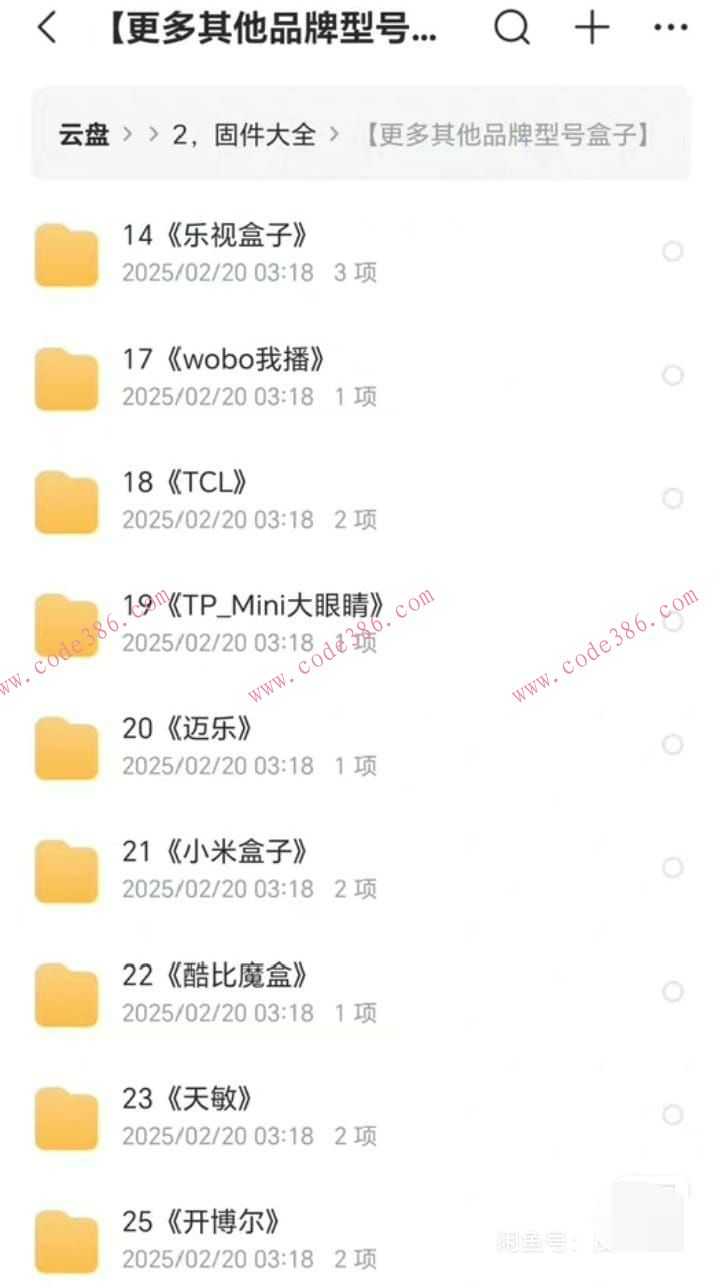
Task: Open the search icon at the top
Action: (513, 28)
